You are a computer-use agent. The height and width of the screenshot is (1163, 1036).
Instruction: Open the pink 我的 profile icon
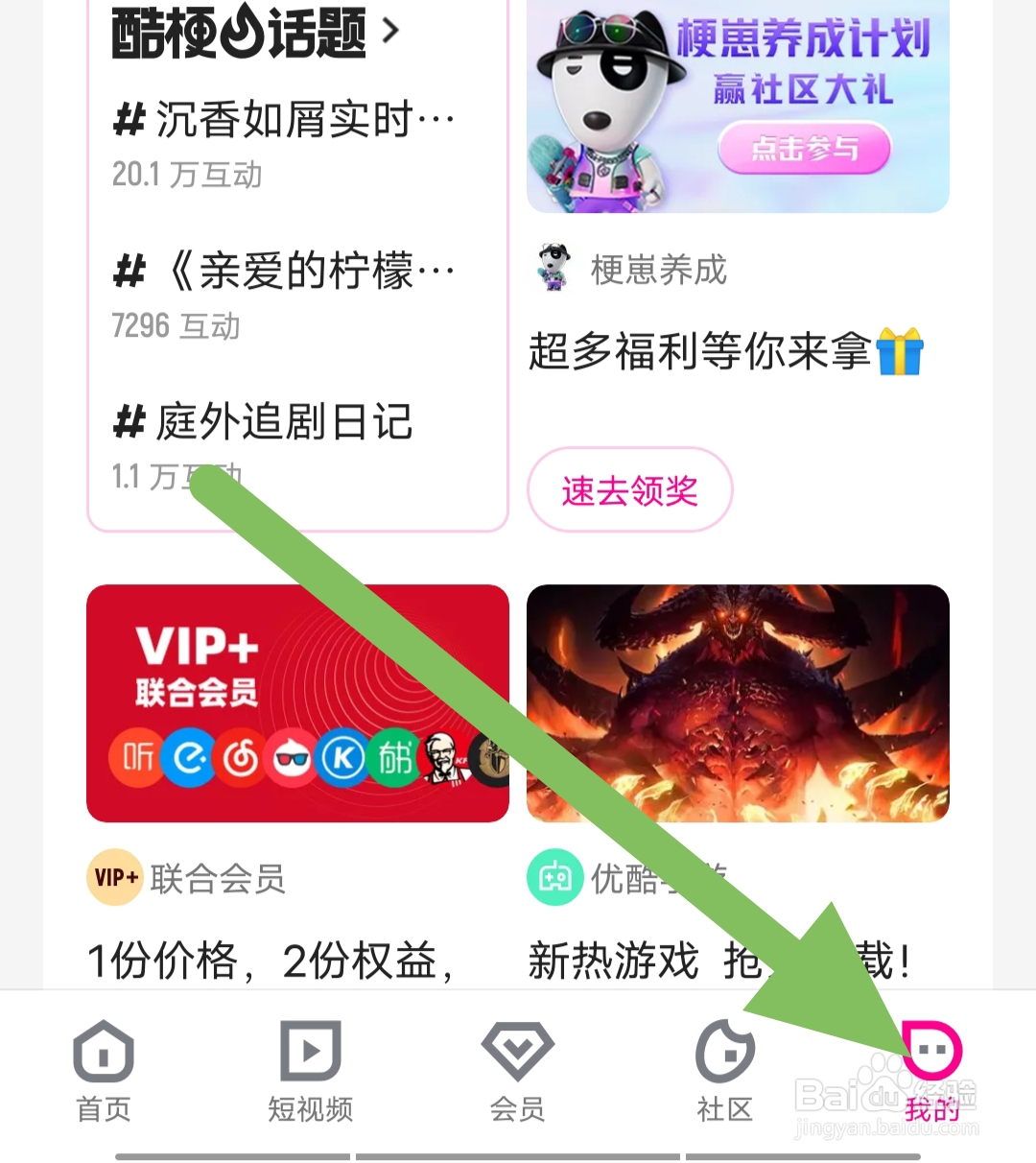pyautogui.click(x=931, y=1051)
